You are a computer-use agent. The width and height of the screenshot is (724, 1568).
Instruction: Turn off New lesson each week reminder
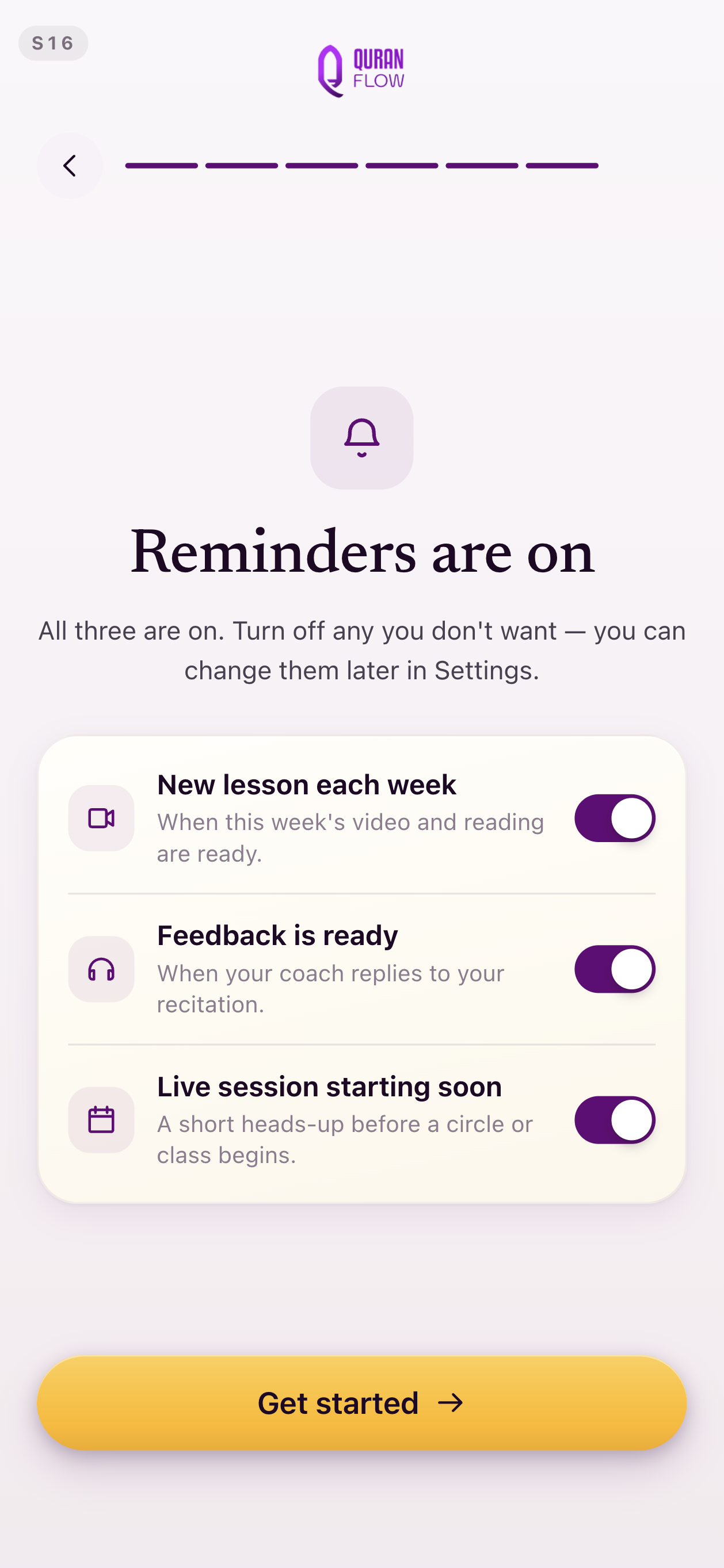(x=615, y=818)
